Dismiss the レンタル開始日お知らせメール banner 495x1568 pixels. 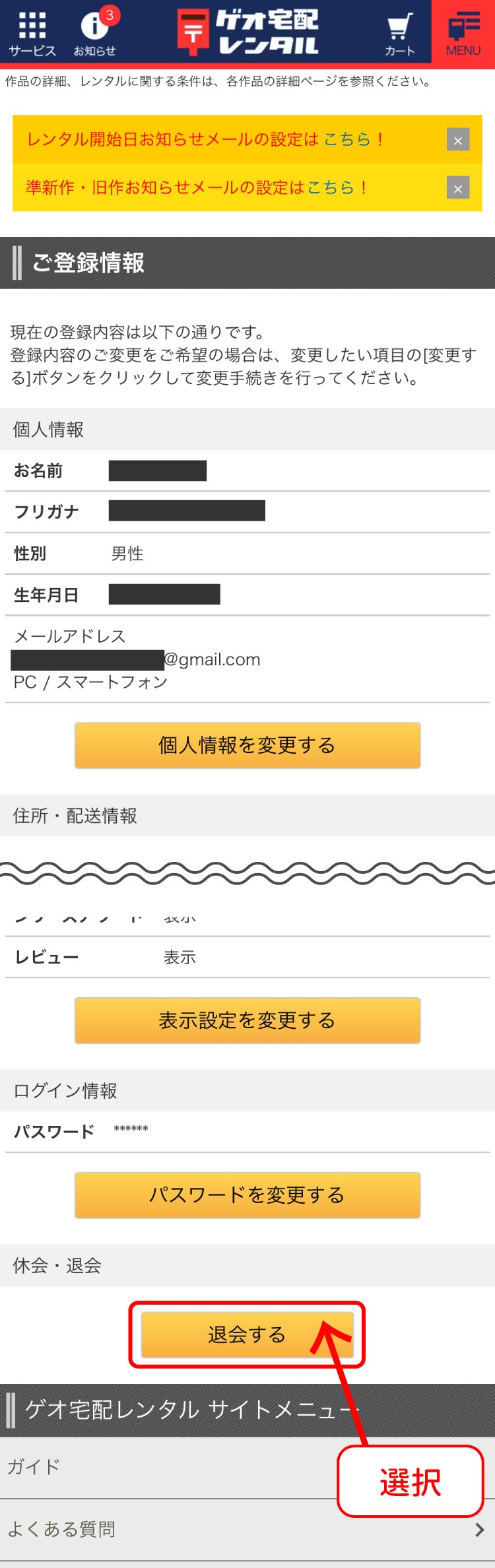(458, 140)
